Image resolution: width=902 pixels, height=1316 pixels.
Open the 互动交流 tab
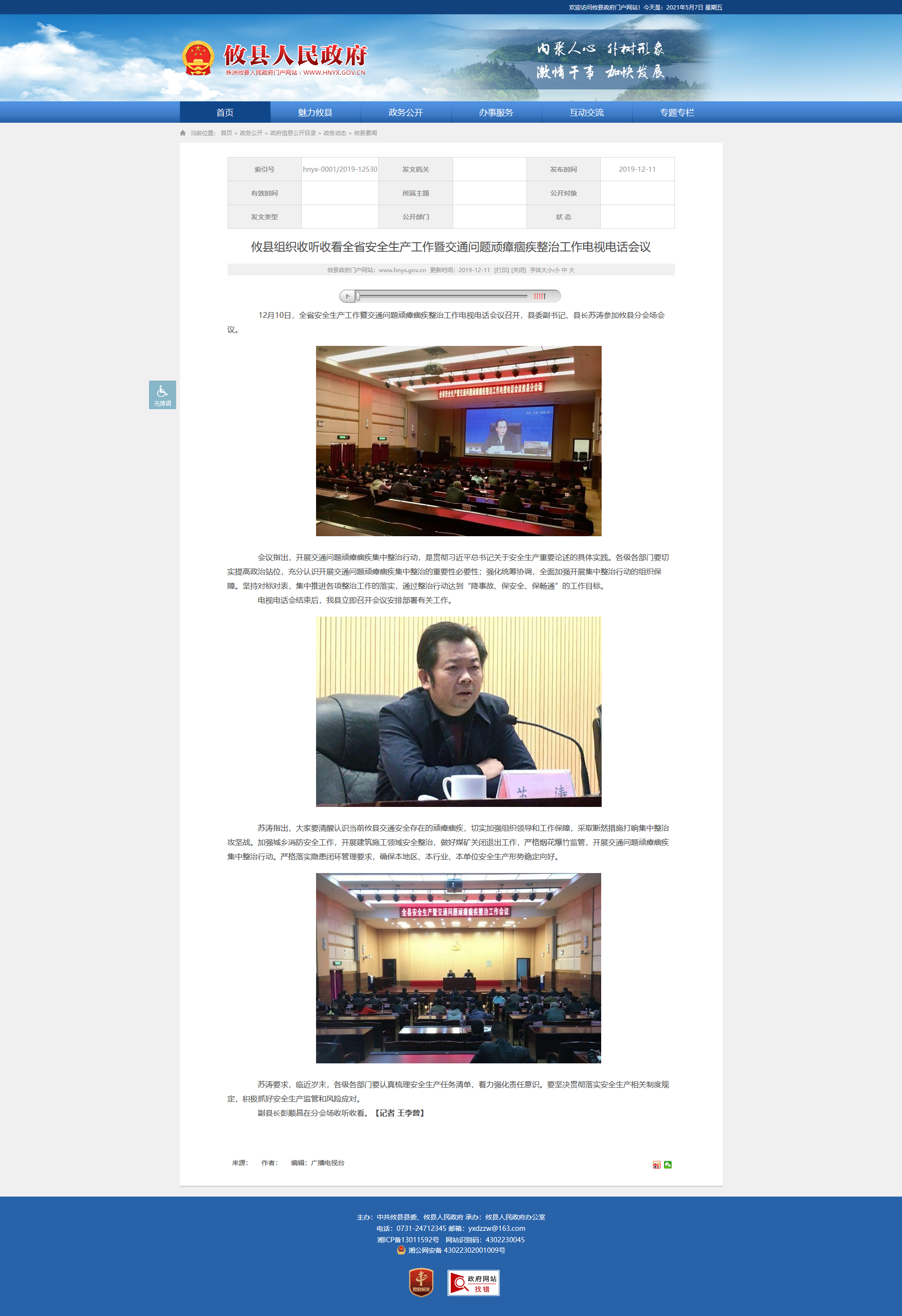pos(587,112)
